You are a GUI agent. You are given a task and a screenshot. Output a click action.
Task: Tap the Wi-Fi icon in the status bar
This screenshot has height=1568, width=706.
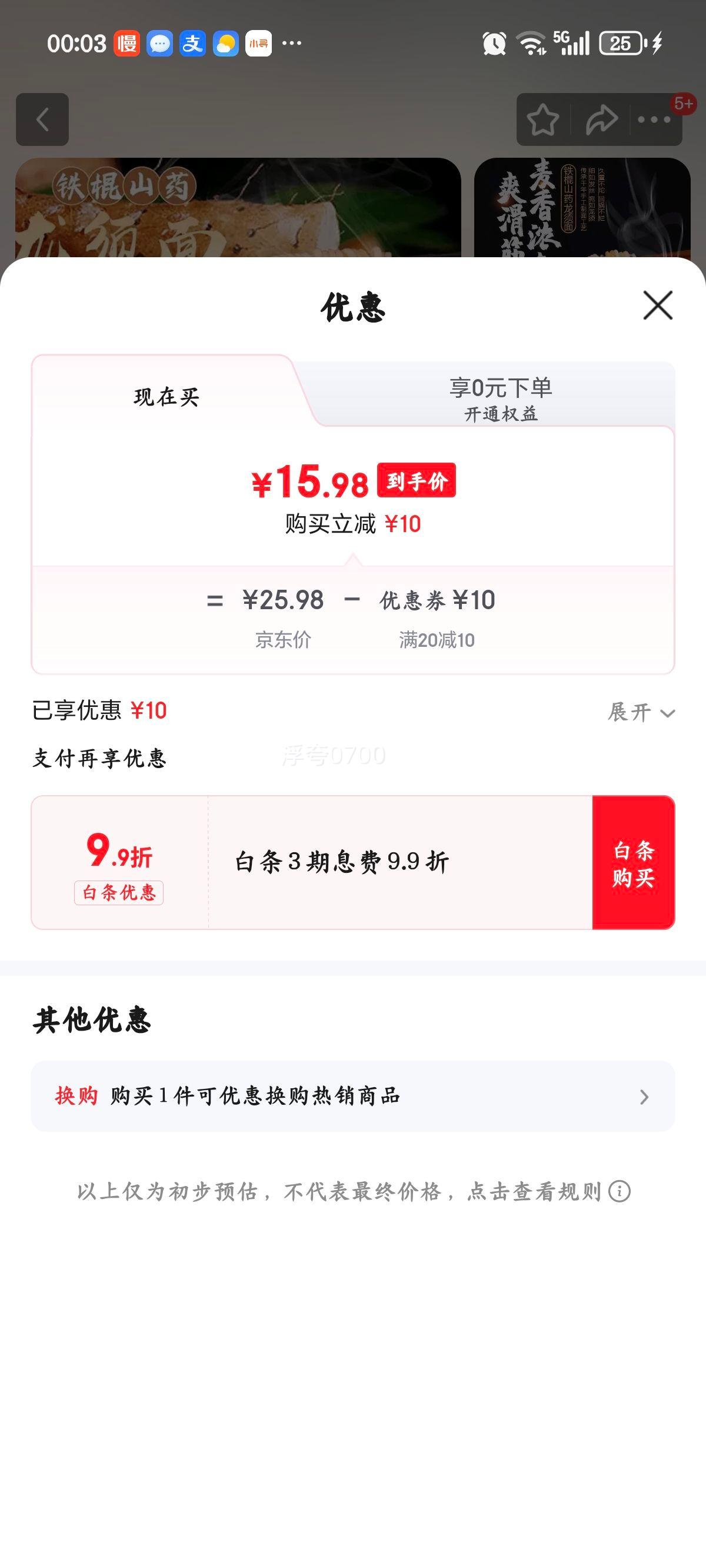pyautogui.click(x=530, y=41)
